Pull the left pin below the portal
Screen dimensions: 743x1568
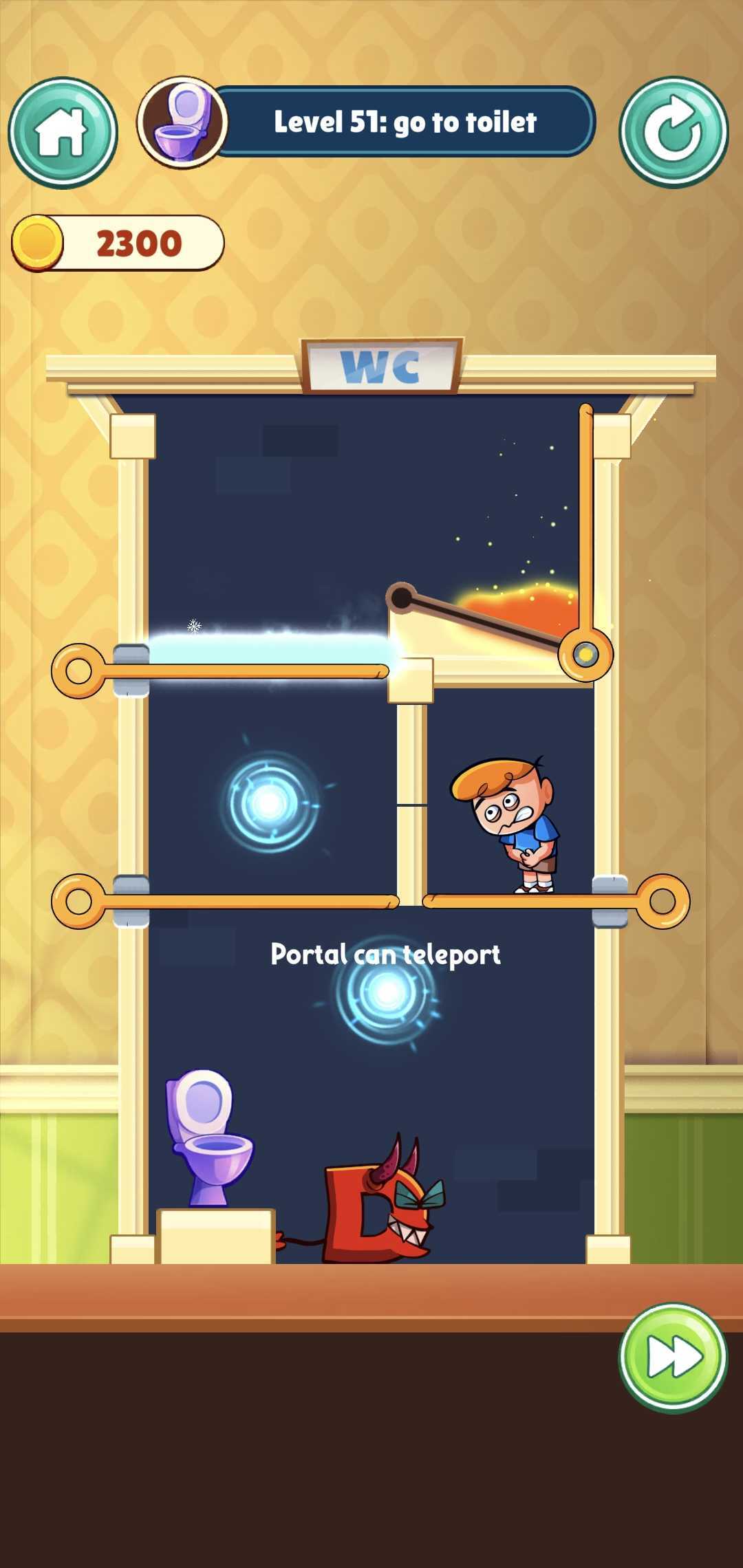78,901
